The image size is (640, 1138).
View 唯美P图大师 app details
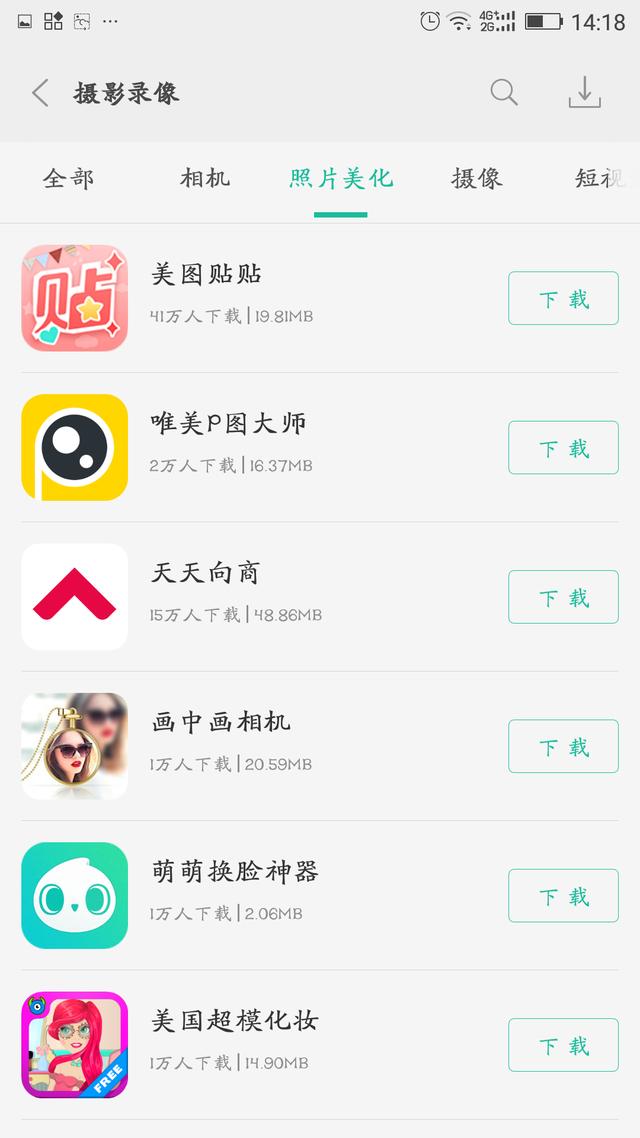[228, 424]
